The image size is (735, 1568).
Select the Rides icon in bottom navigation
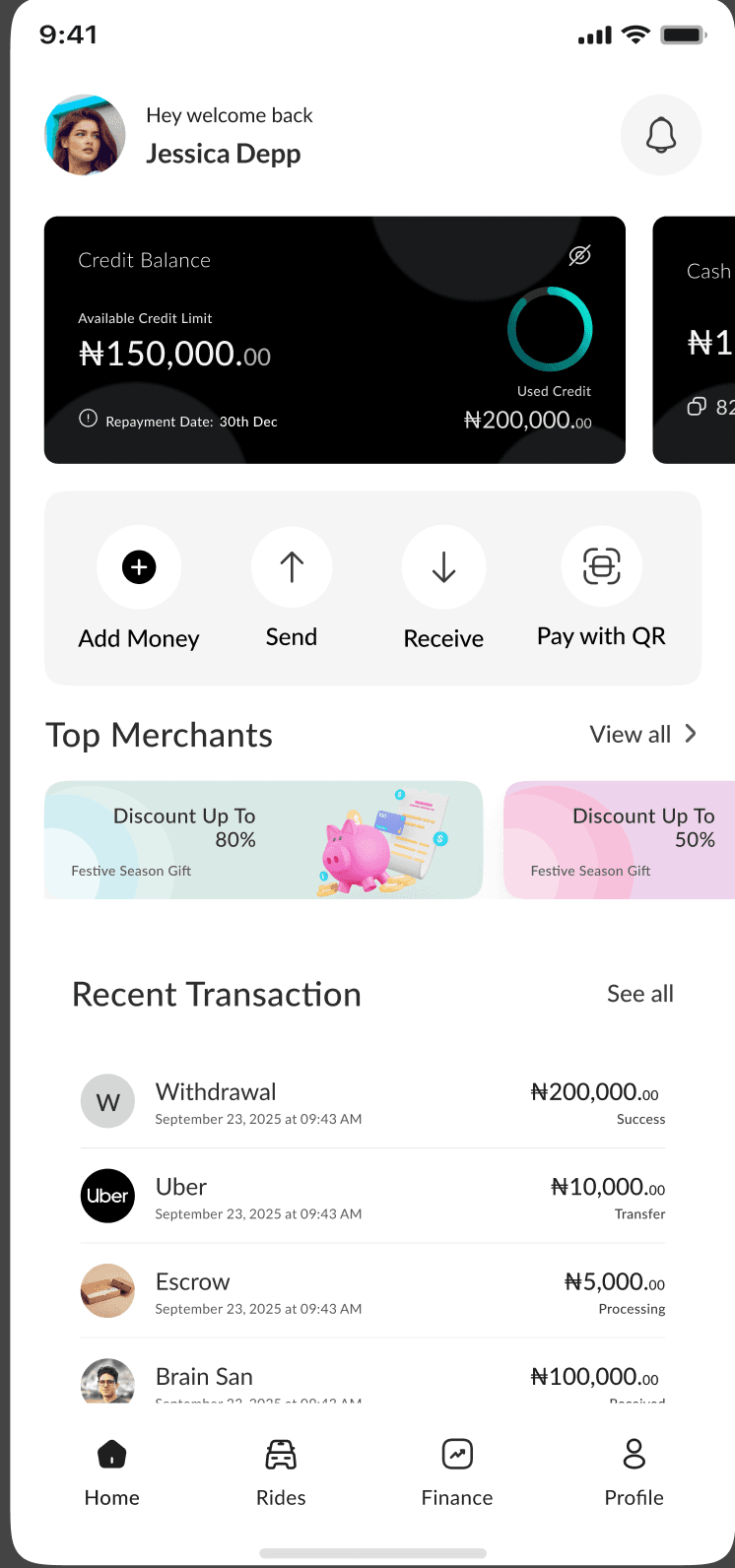(280, 1454)
